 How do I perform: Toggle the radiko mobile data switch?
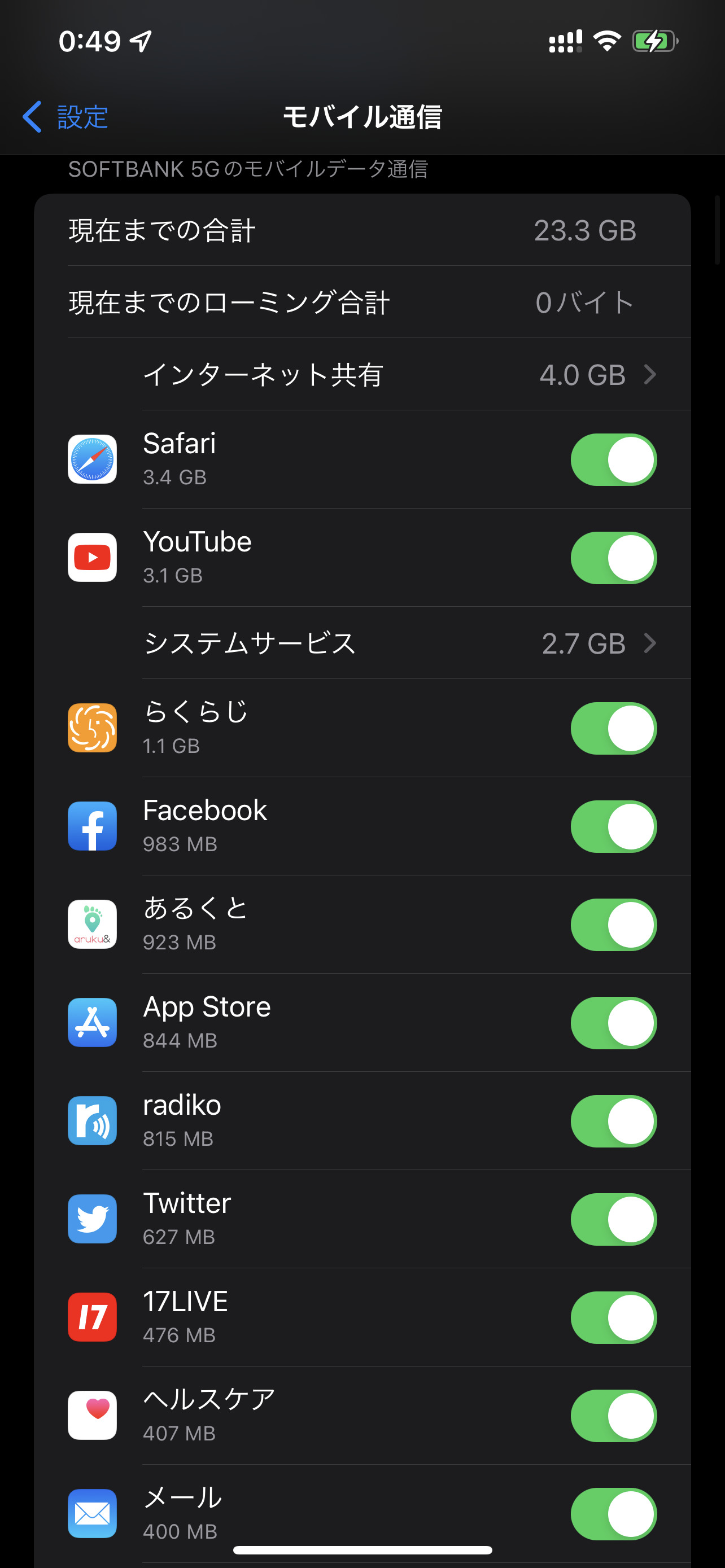(x=613, y=1121)
